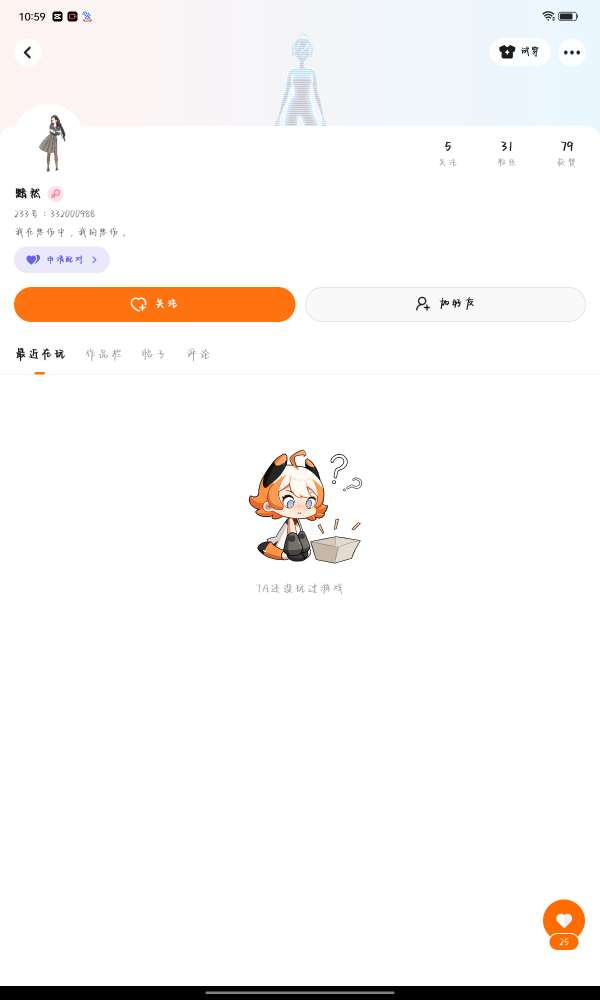This screenshot has width=600, height=1000.
Task: Open the following list showing 5
Action: click(447, 153)
